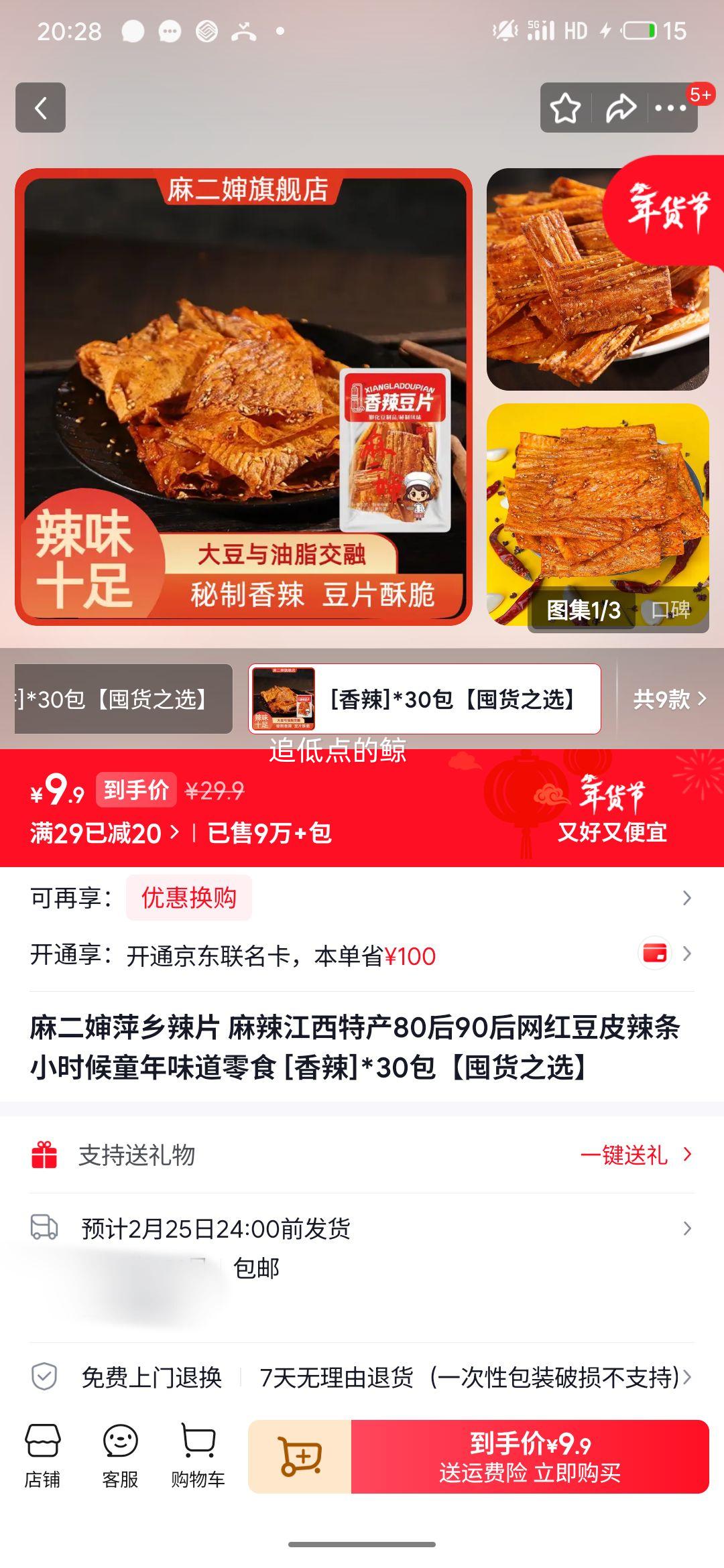Contact 客服 customer service
Screen dimensions: 724x1568
click(121, 1456)
